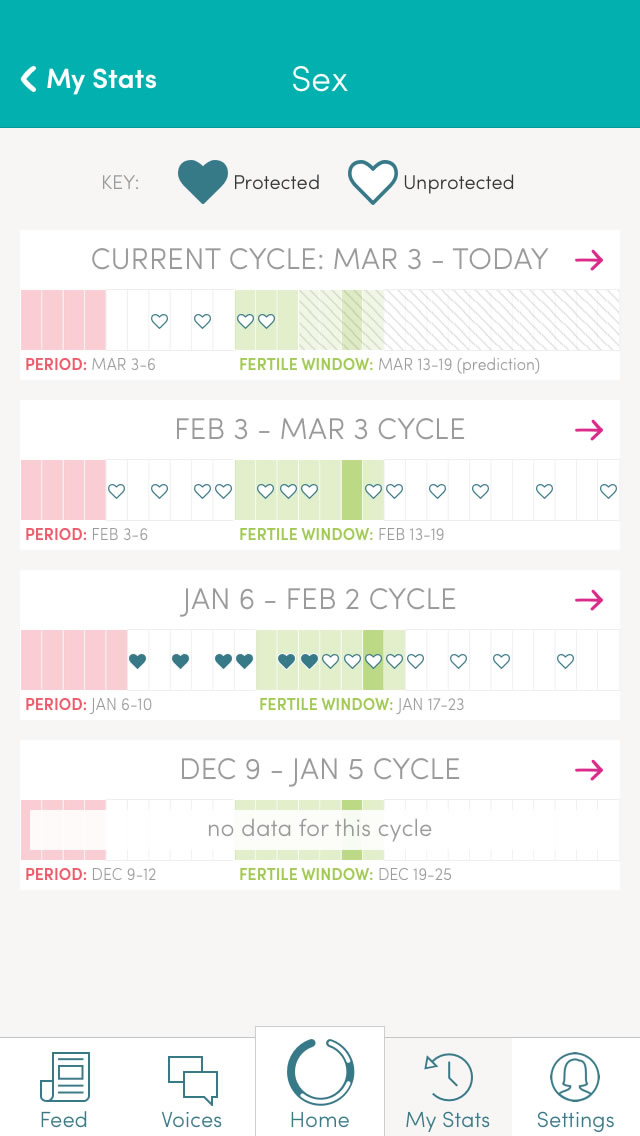View the Jan 6 – Feb 2 cycle details
The height and width of the screenshot is (1136, 640).
589,600
